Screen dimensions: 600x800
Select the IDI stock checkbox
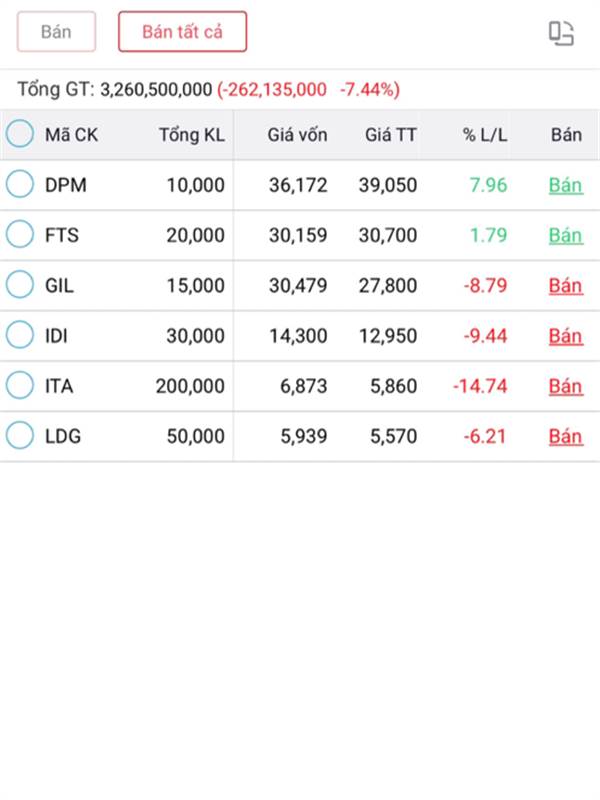click(20, 335)
